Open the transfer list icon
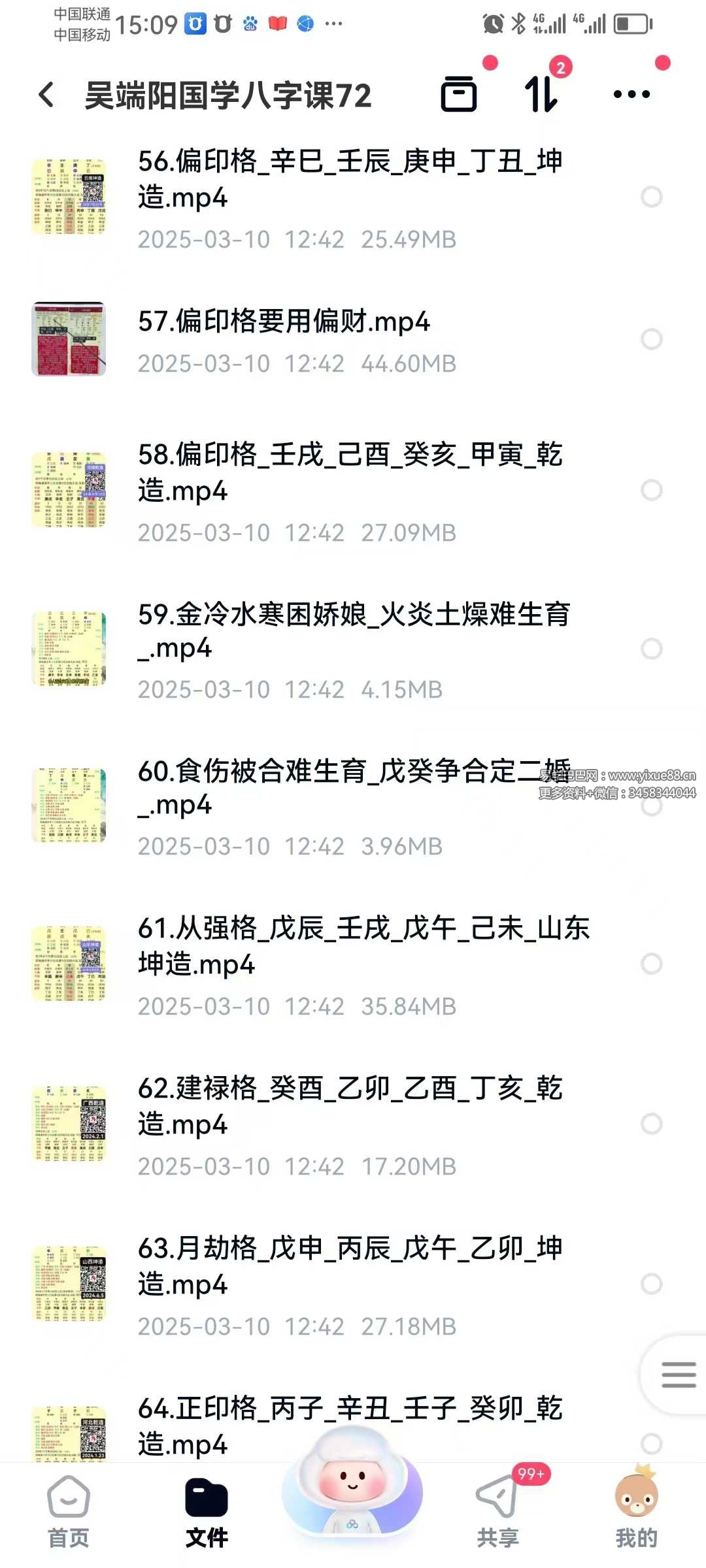The height and width of the screenshot is (1568, 706). (542, 94)
